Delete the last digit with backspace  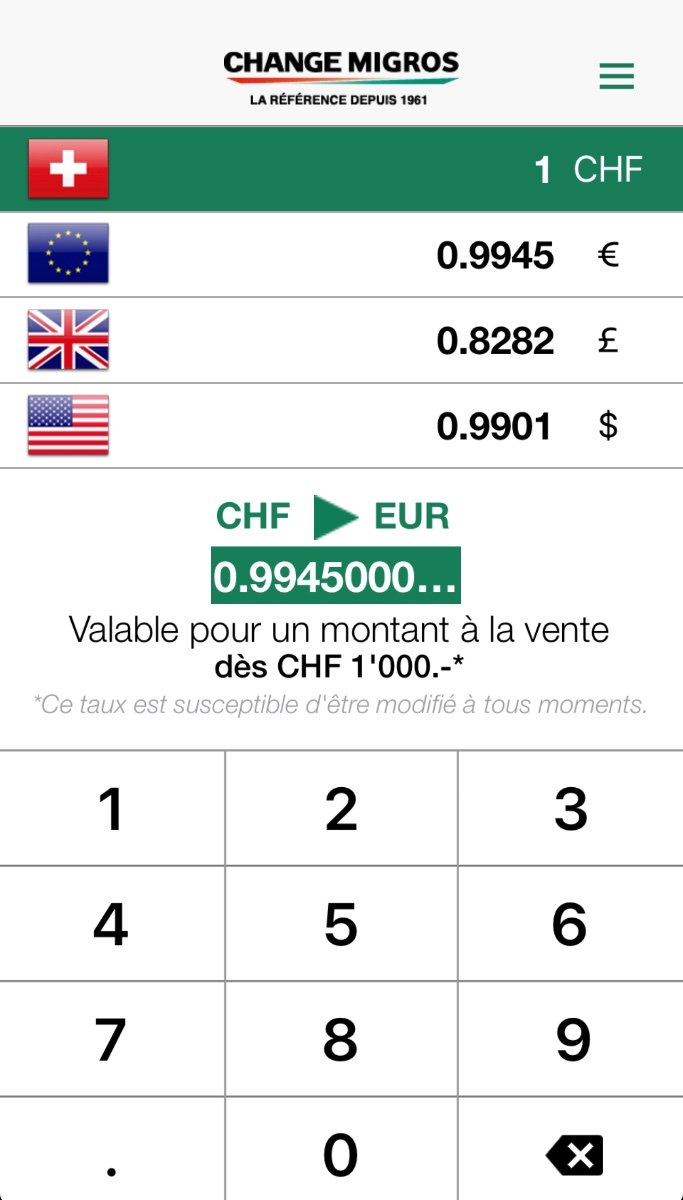point(574,1155)
